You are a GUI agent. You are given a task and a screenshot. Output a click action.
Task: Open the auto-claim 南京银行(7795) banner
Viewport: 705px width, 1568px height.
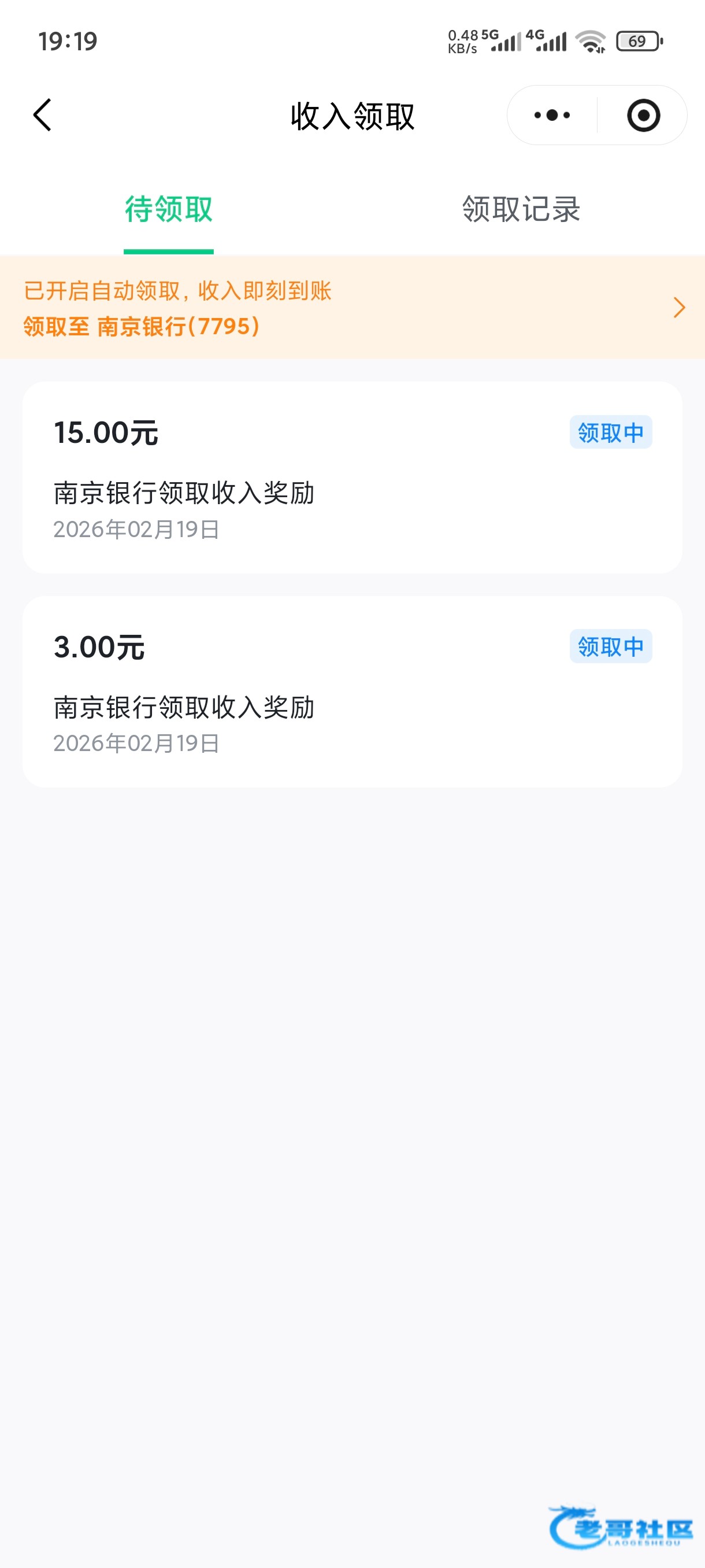point(352,308)
